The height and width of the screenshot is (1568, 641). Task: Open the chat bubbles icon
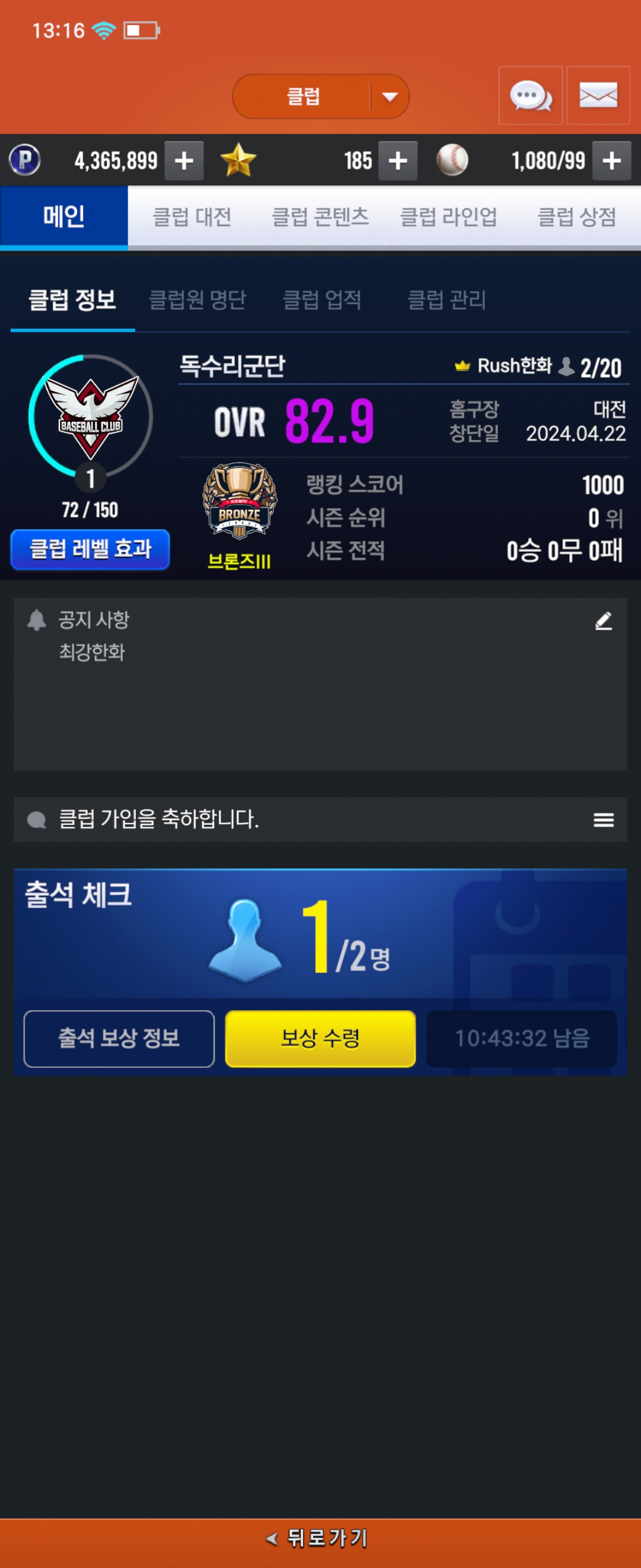[531, 96]
